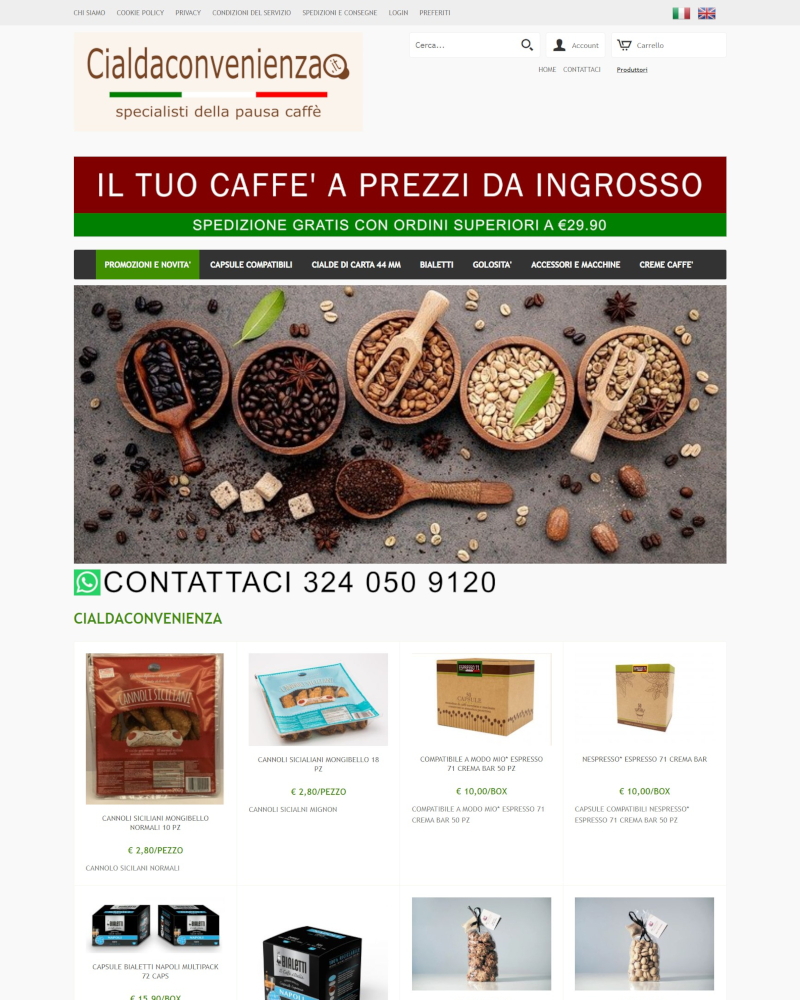The width and height of the screenshot is (800, 1000).
Task: Open Cialde di Carta 44 mm category
Action: click(x=356, y=265)
